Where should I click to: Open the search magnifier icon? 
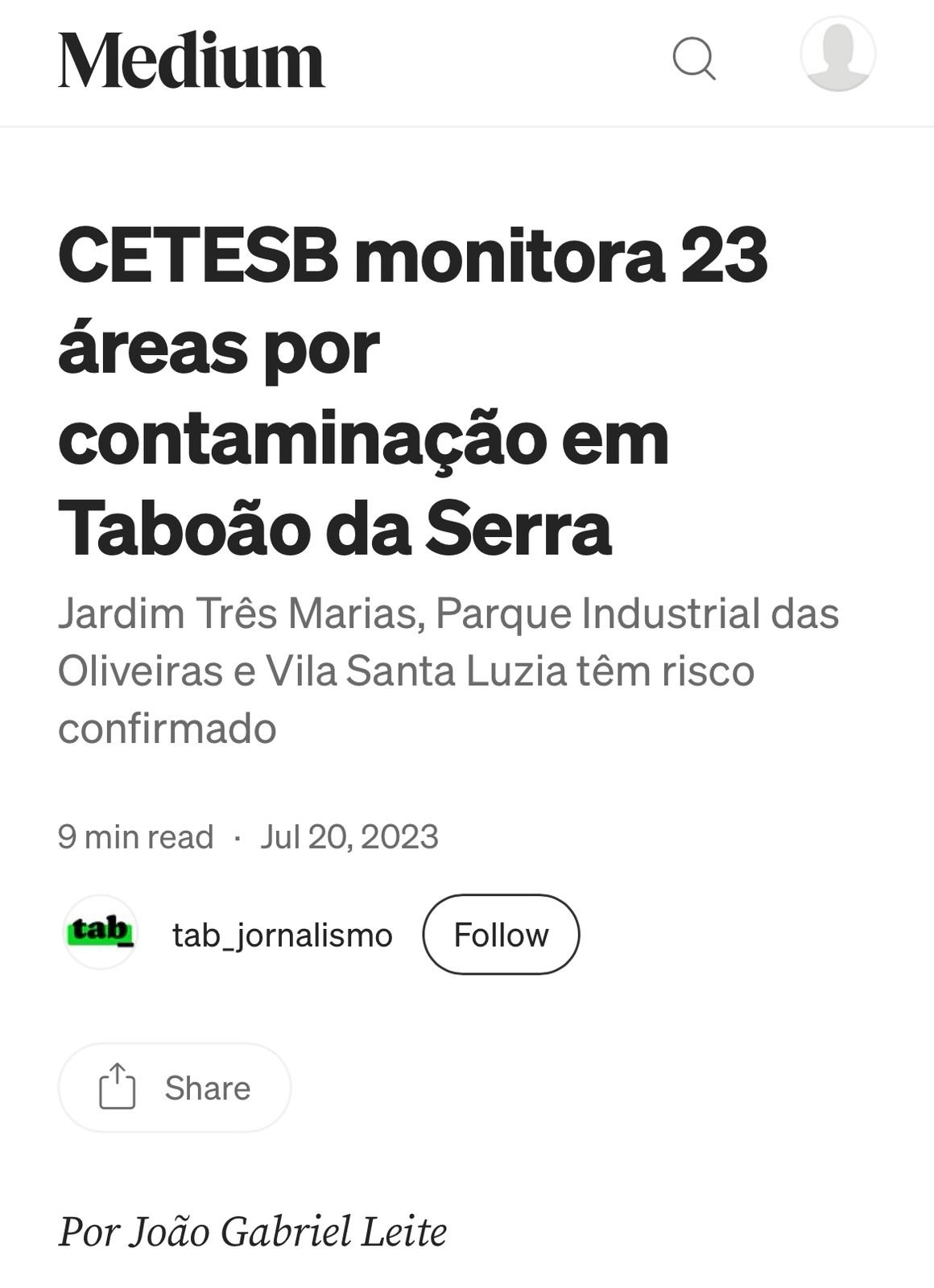(694, 59)
